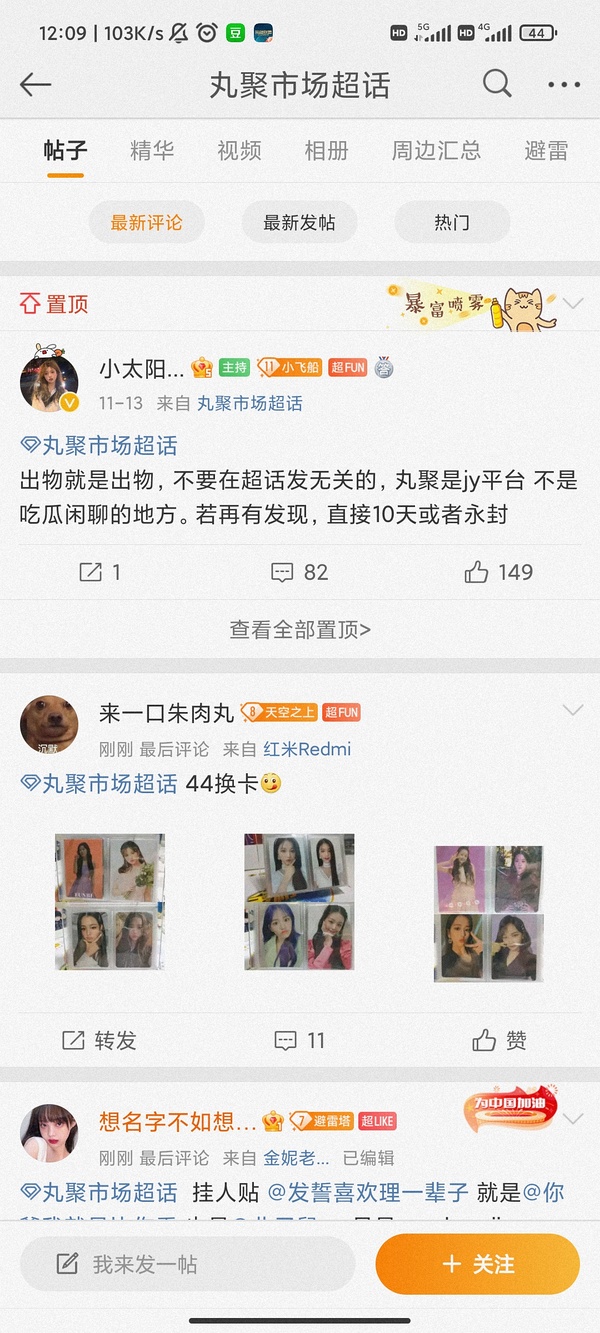
Task: Expand options chevron on 来一口朱肉丸's post
Action: 573,711
